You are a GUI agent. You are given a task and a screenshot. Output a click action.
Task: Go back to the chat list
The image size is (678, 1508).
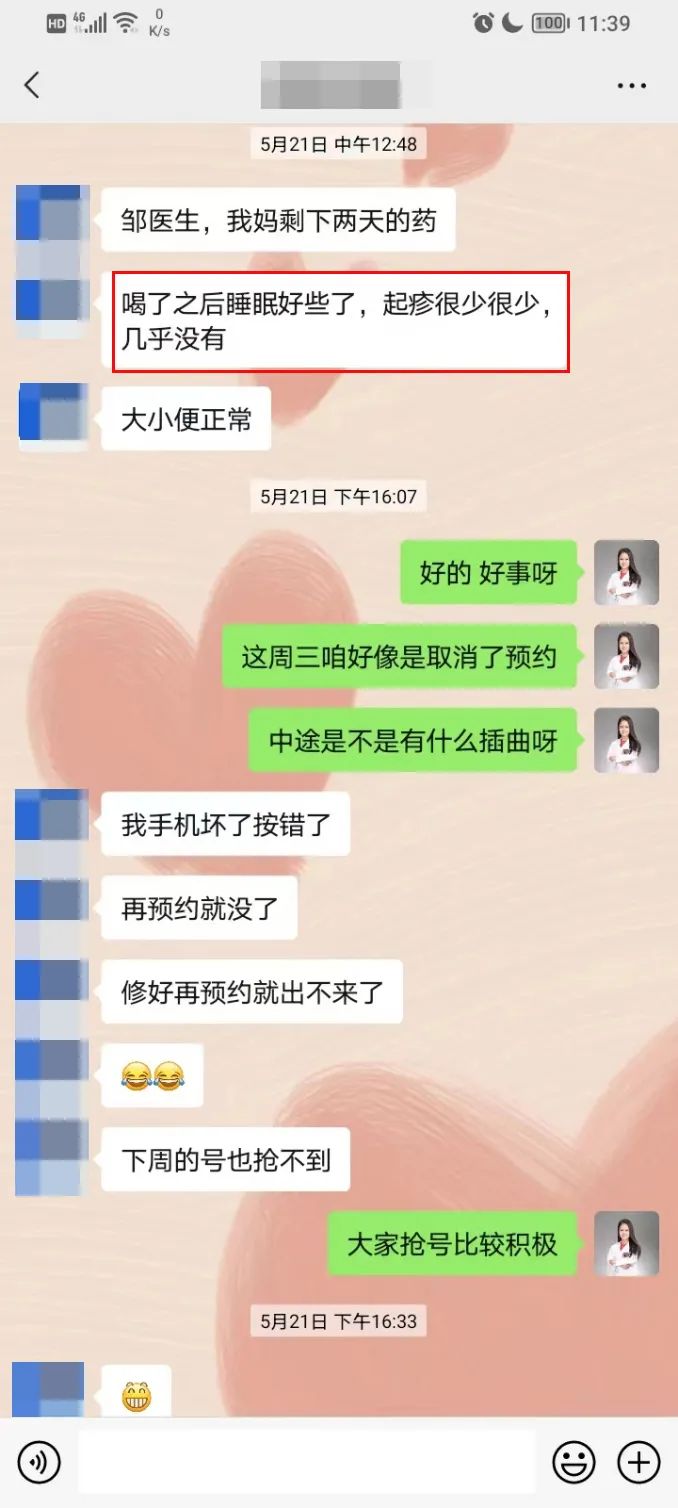coord(32,85)
